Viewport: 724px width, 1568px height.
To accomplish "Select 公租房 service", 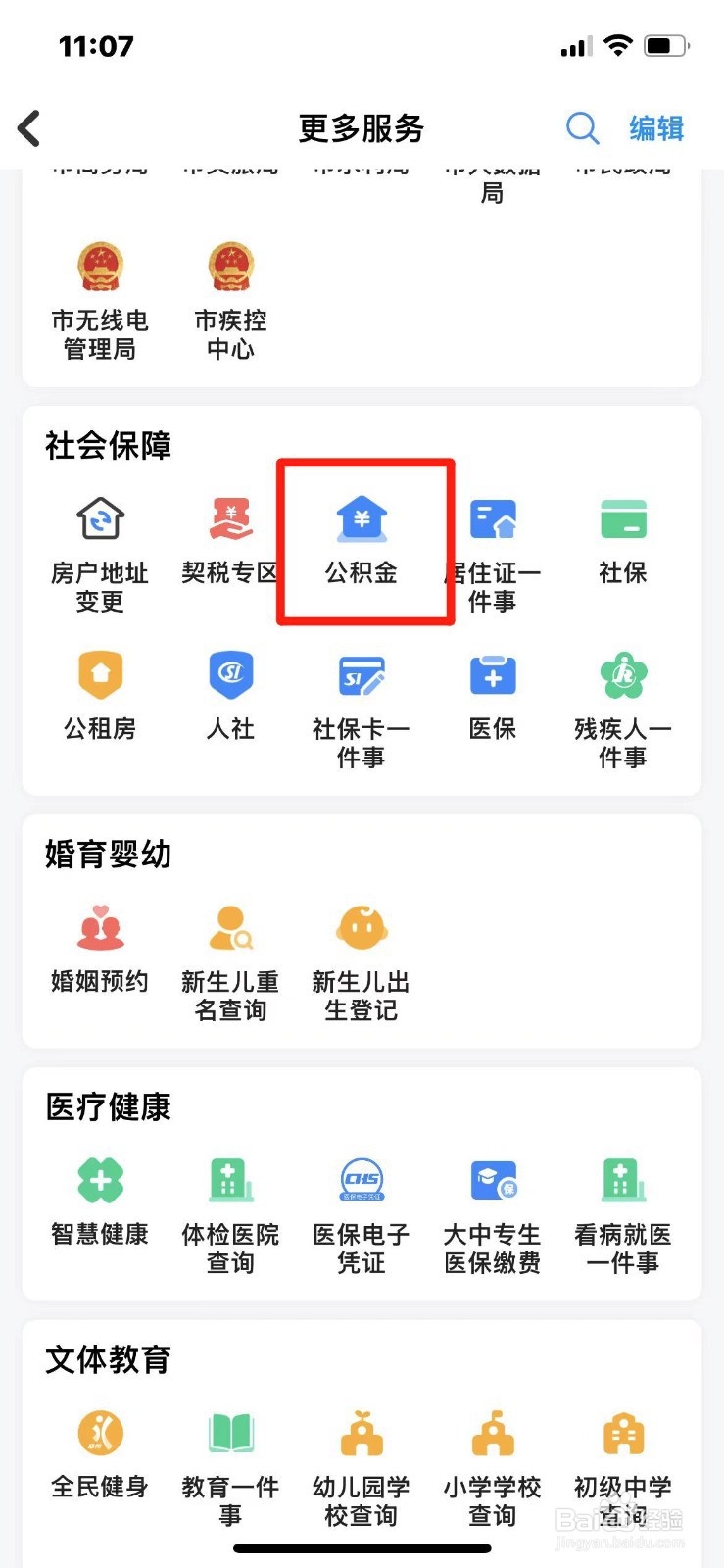I will tap(100, 698).
